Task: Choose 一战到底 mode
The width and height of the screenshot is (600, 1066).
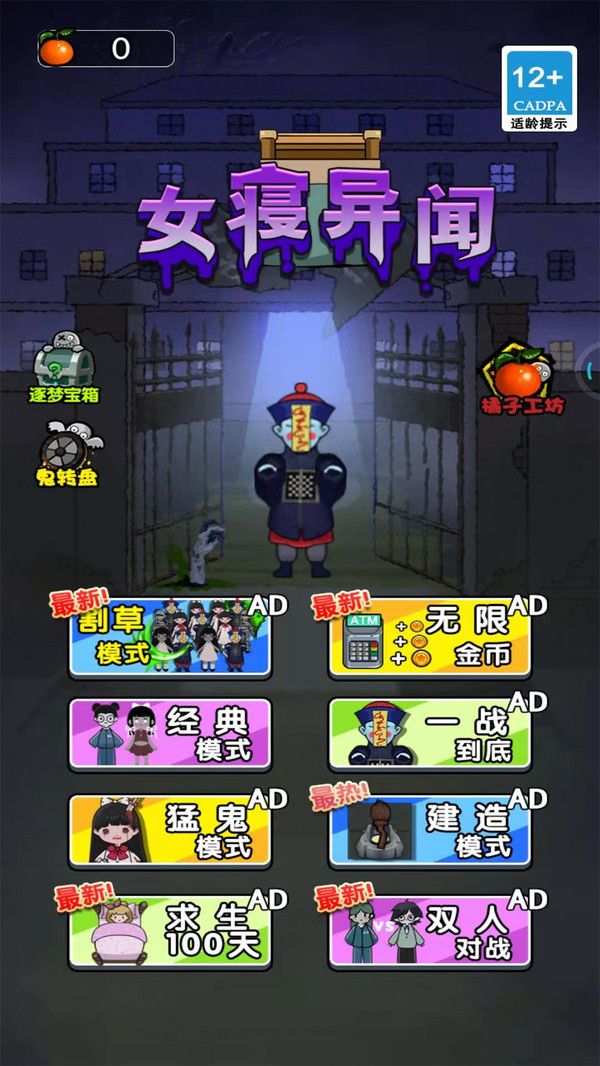Action: pyautogui.click(x=430, y=735)
